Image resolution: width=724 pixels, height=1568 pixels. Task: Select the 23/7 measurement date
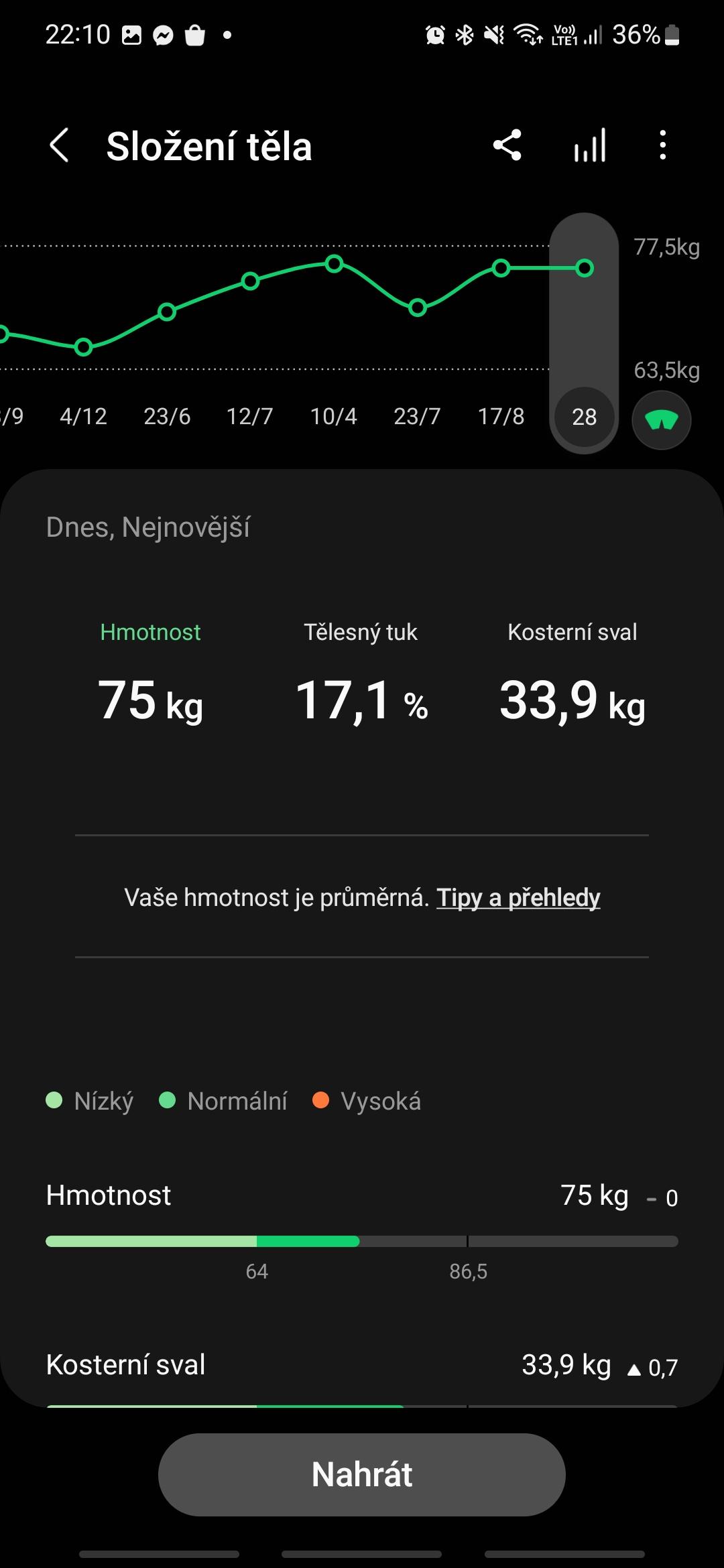tap(417, 416)
